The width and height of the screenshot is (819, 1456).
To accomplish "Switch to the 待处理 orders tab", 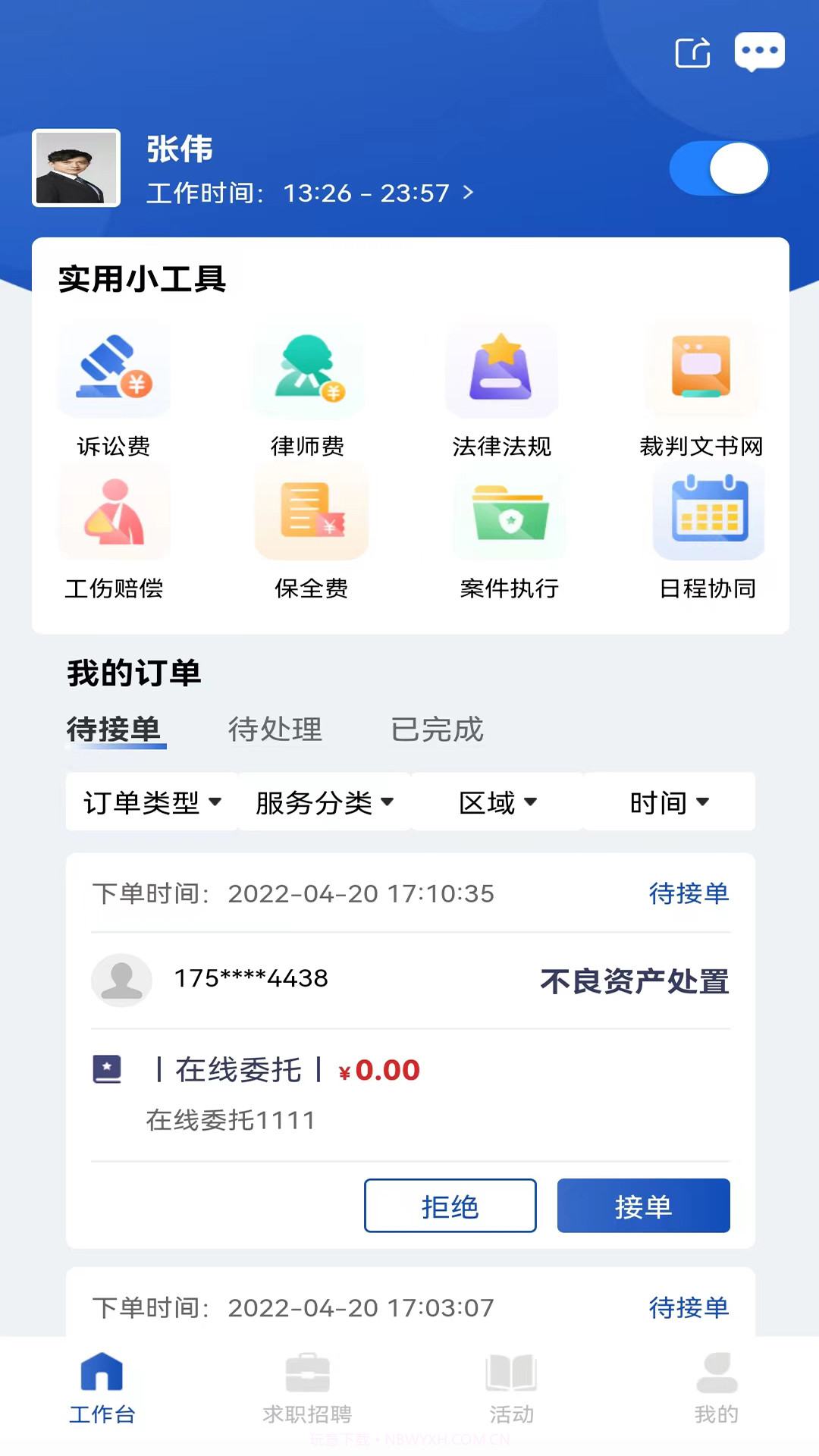I will (276, 730).
